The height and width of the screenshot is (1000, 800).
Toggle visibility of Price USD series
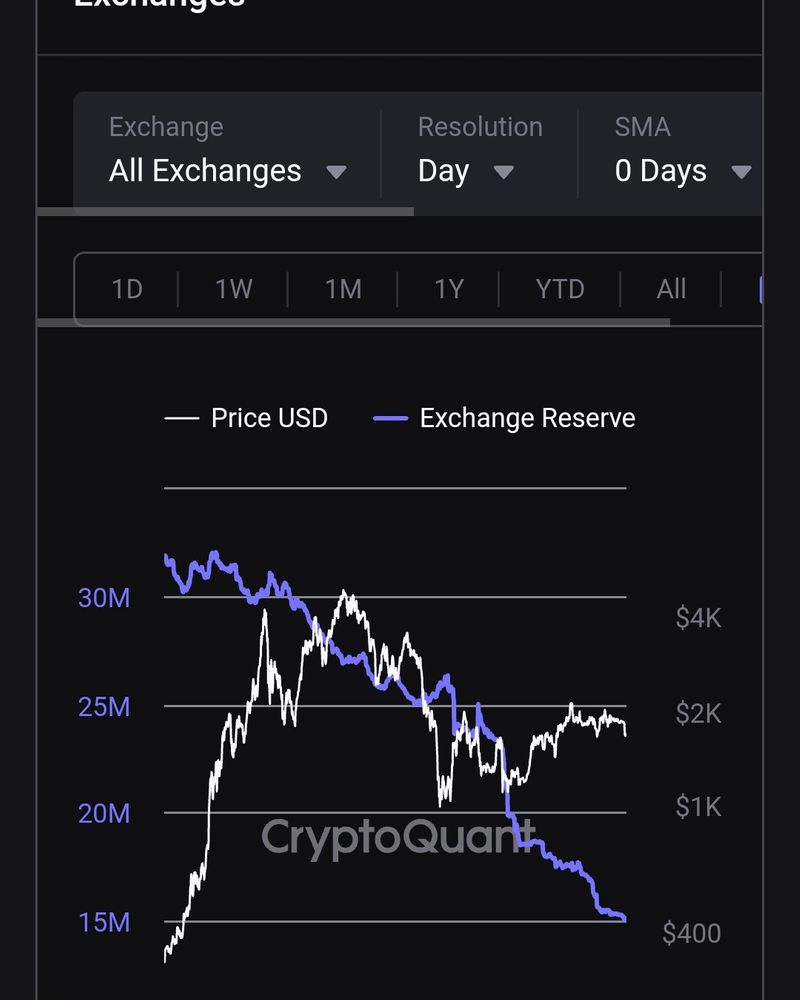click(x=268, y=418)
